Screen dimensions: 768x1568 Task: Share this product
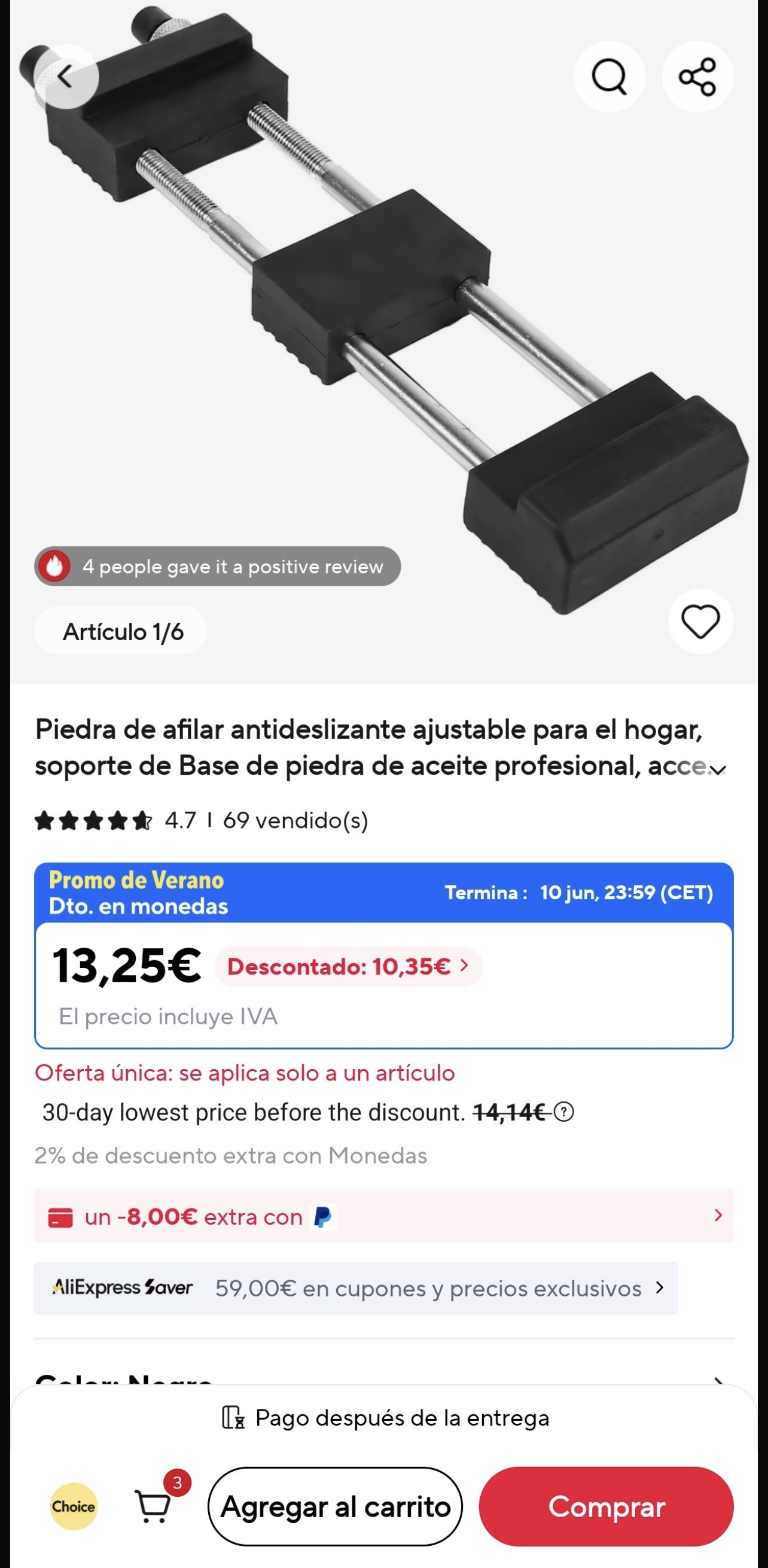tap(697, 77)
